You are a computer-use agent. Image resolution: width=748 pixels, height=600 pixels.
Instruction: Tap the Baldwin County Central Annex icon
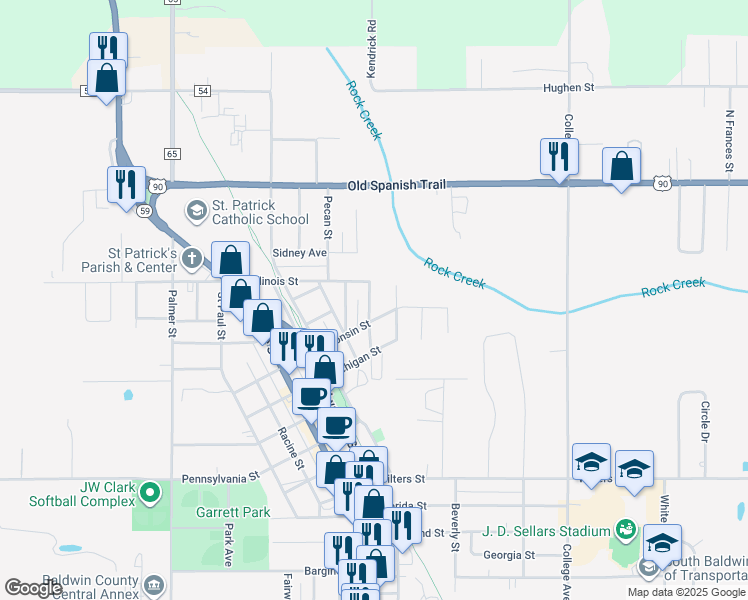(153, 583)
